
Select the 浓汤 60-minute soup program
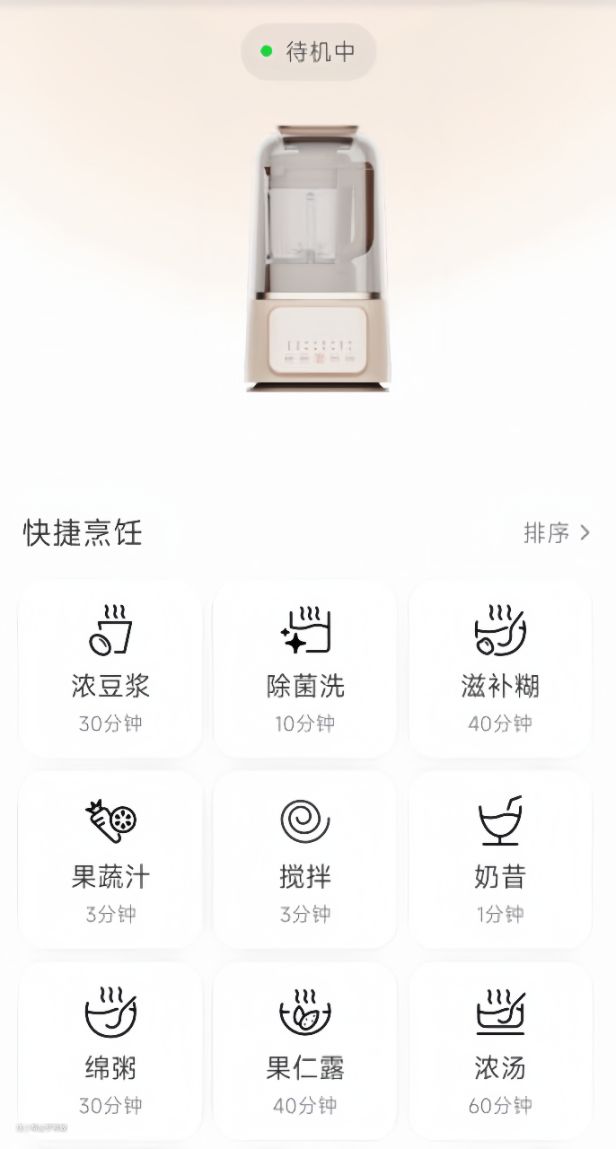click(500, 1051)
